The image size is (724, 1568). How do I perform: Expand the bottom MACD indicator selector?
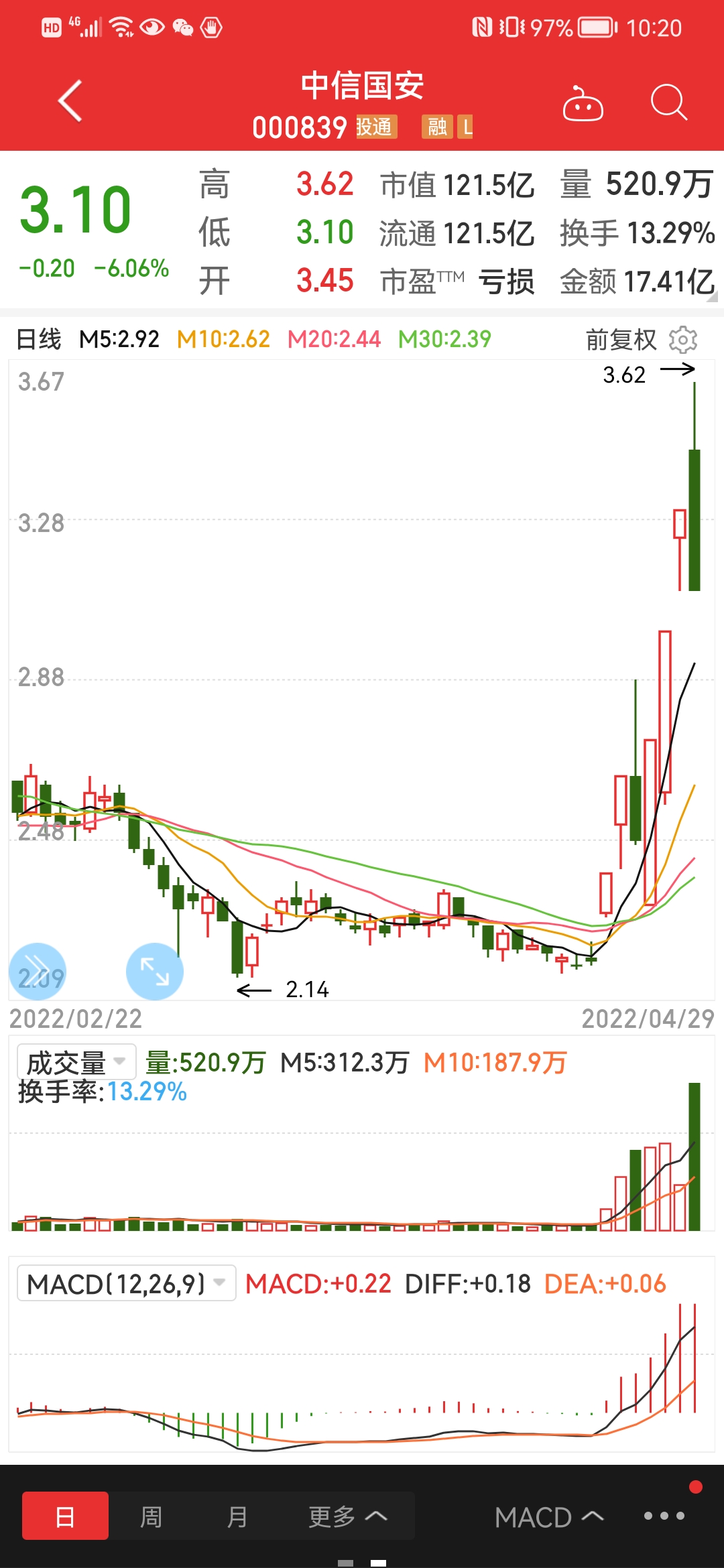point(549,1517)
